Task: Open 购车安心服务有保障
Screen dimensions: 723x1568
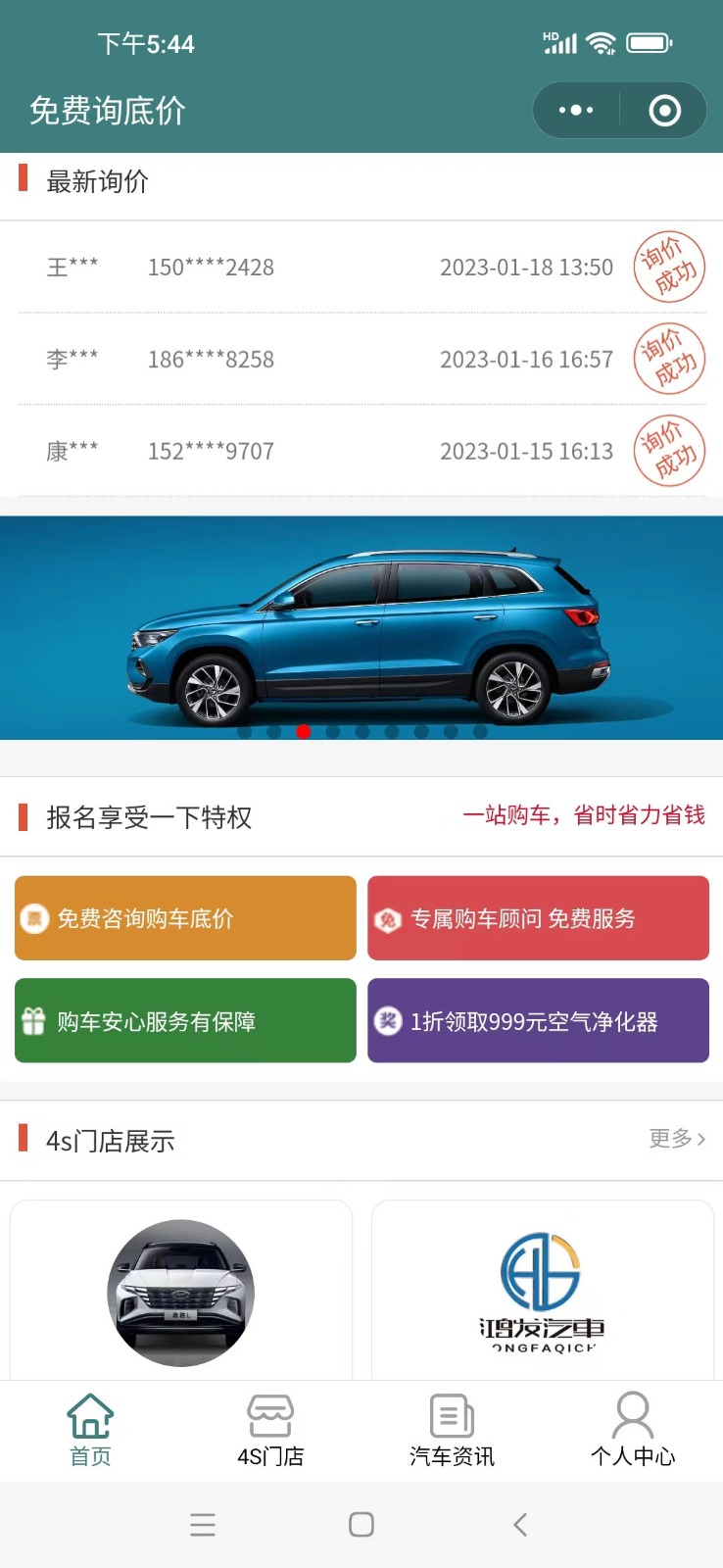Action: (185, 1020)
